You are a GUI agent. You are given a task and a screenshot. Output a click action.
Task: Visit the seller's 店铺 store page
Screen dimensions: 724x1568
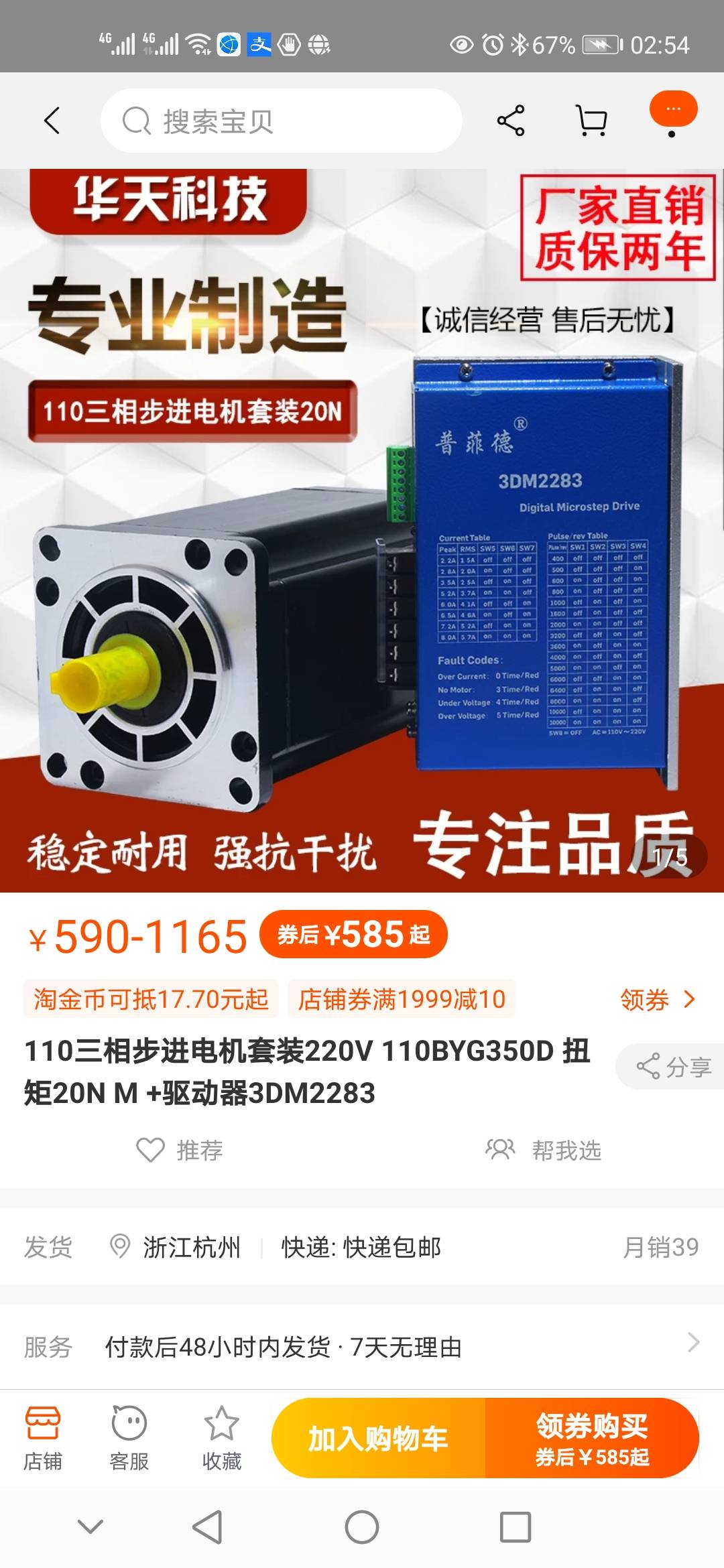click(43, 1438)
